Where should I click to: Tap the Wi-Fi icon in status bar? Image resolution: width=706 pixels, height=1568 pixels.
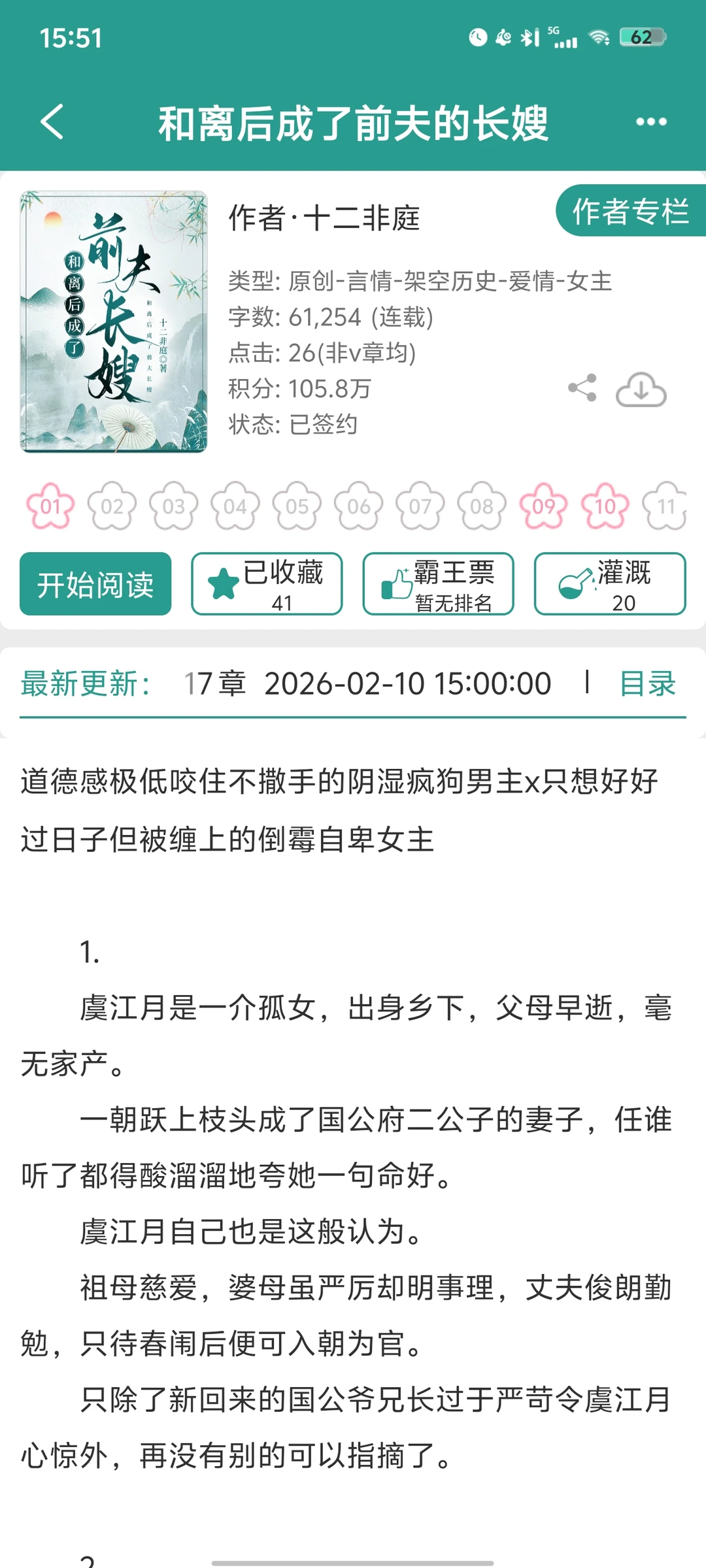point(599,37)
